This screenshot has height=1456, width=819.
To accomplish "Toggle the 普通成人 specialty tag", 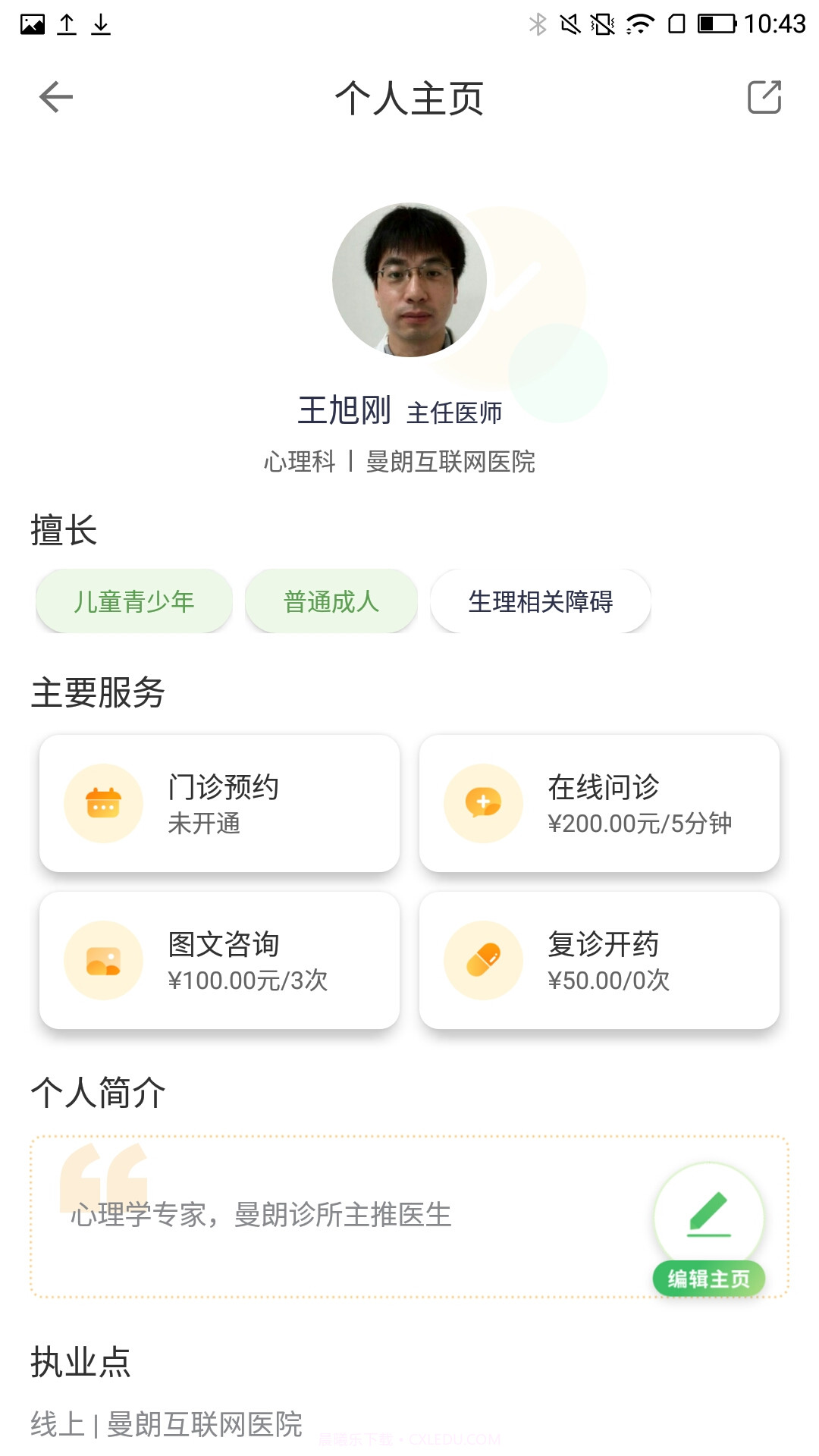I will [x=331, y=601].
